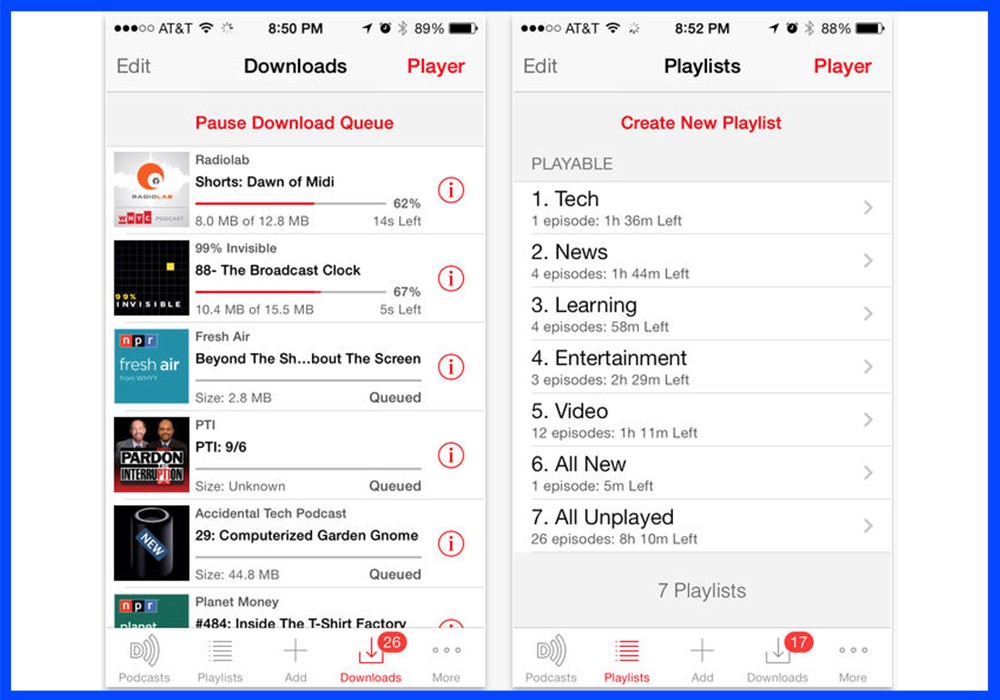Show info for the Fresh Air episode
Viewport: 1000px width, 700px height.
(451, 367)
